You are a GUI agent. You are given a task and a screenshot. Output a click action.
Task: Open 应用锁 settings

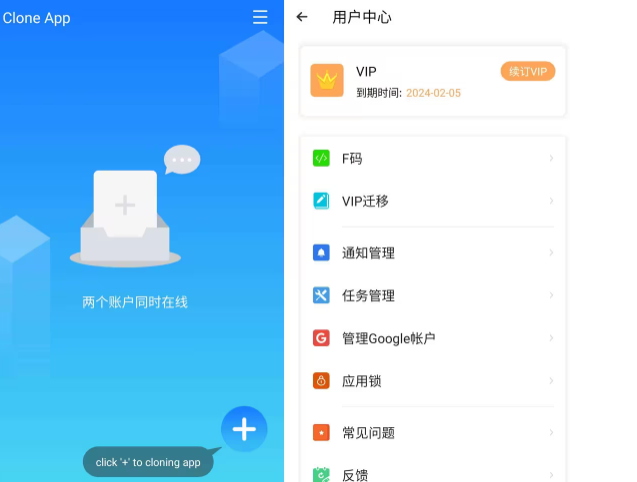tap(432, 381)
